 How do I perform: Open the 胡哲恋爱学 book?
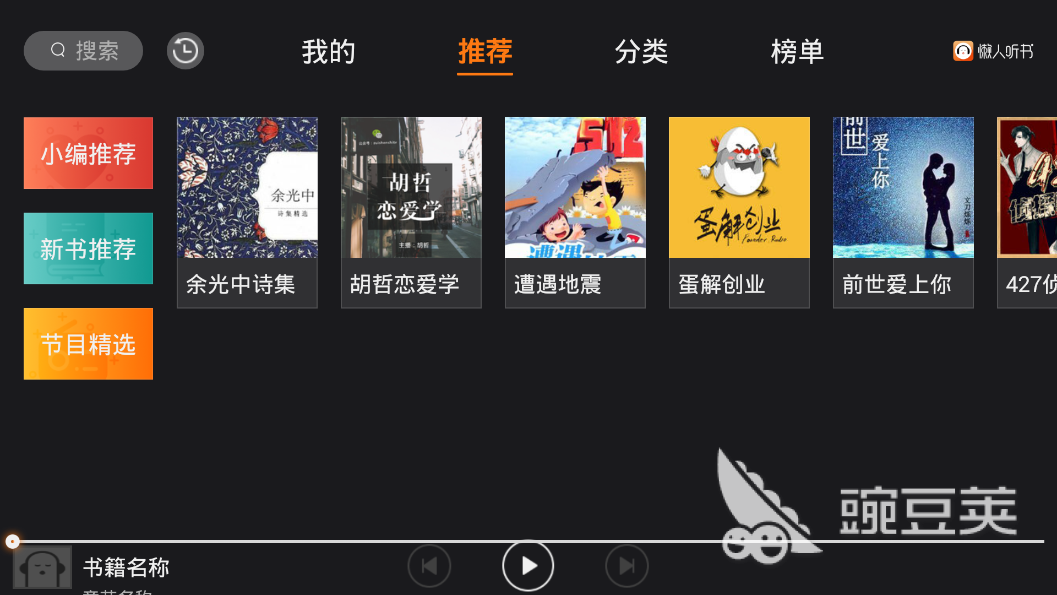[x=411, y=212]
